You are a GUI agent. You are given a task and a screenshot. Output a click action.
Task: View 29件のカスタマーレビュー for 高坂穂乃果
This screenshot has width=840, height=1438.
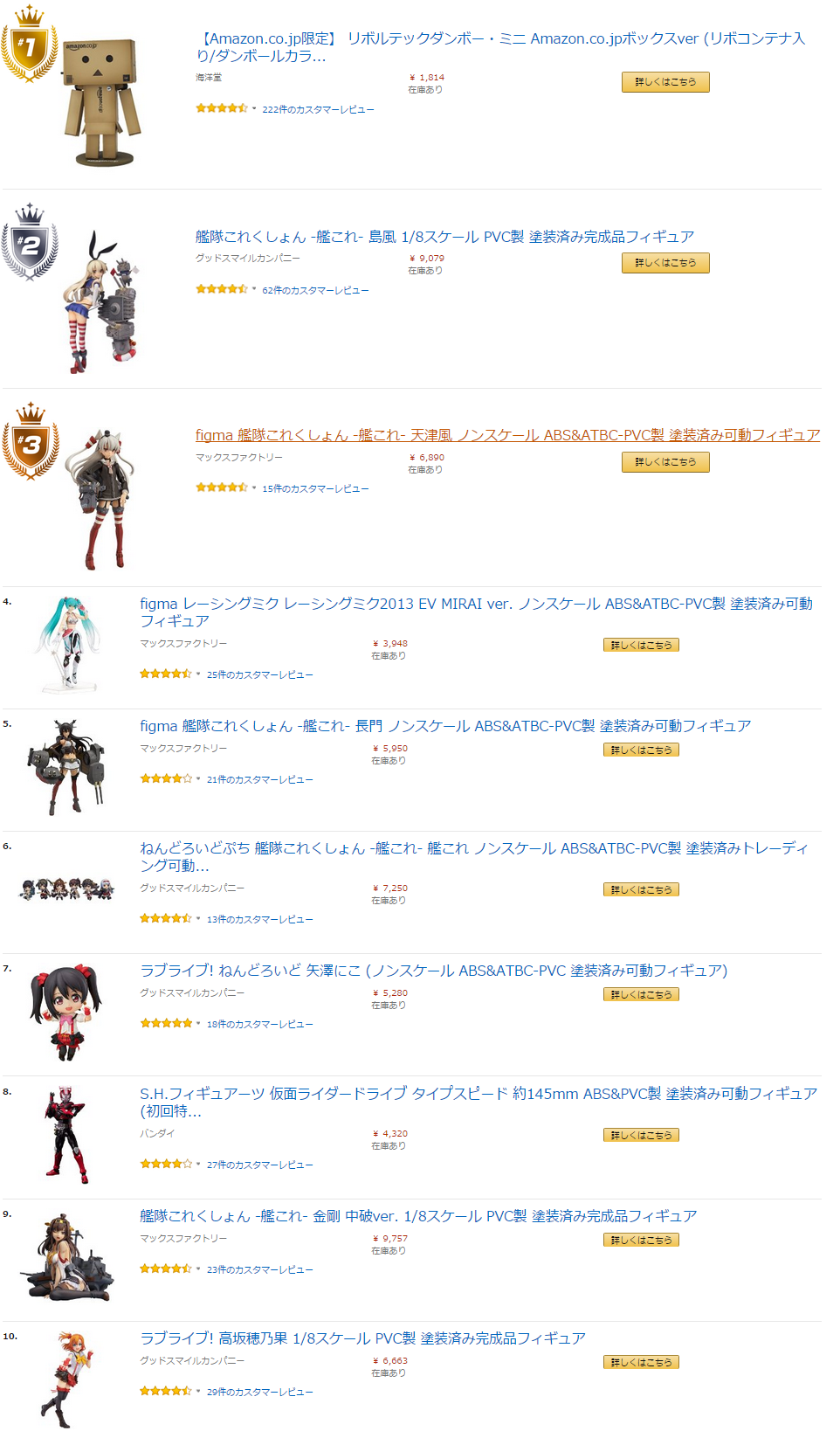click(x=259, y=1393)
